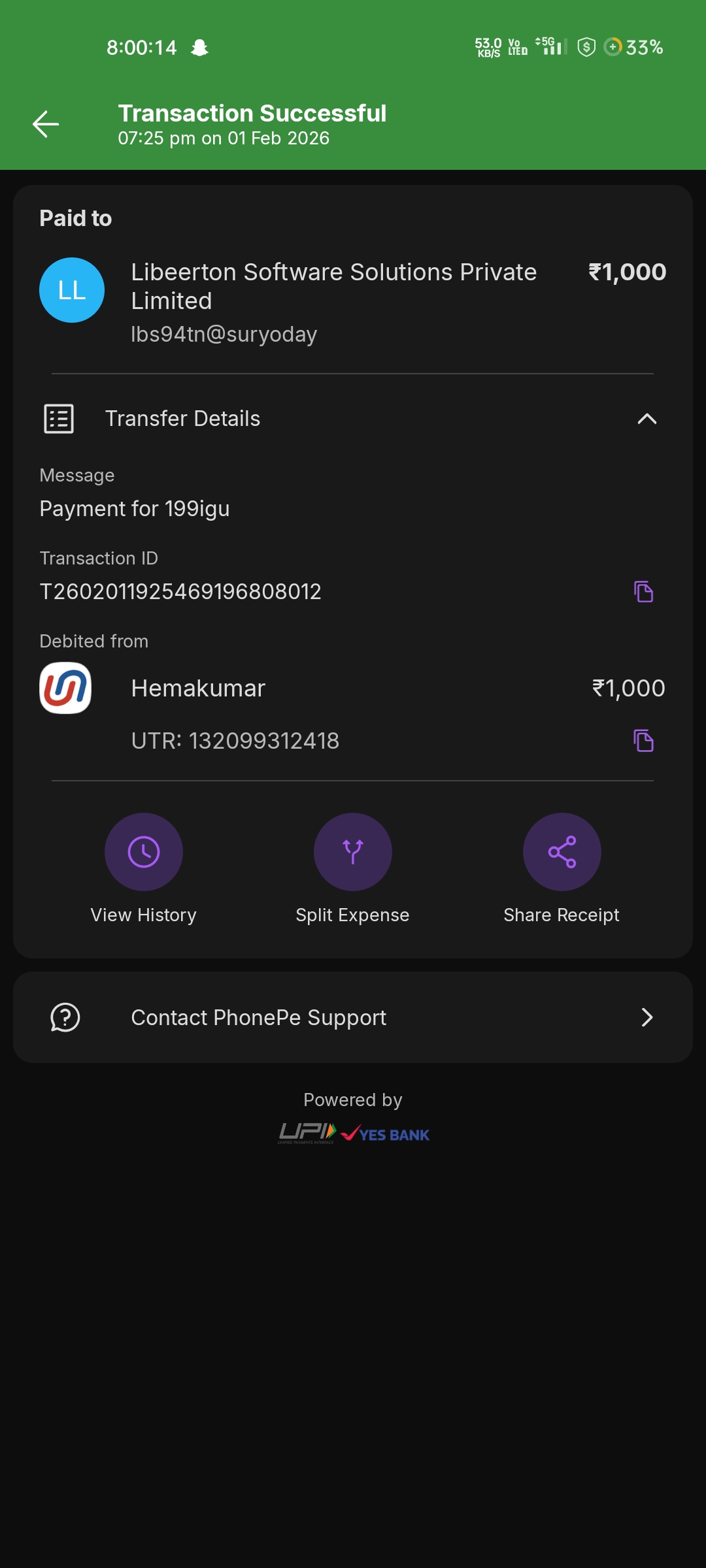Open View History
This screenshot has width=706, height=1568.
point(144,852)
